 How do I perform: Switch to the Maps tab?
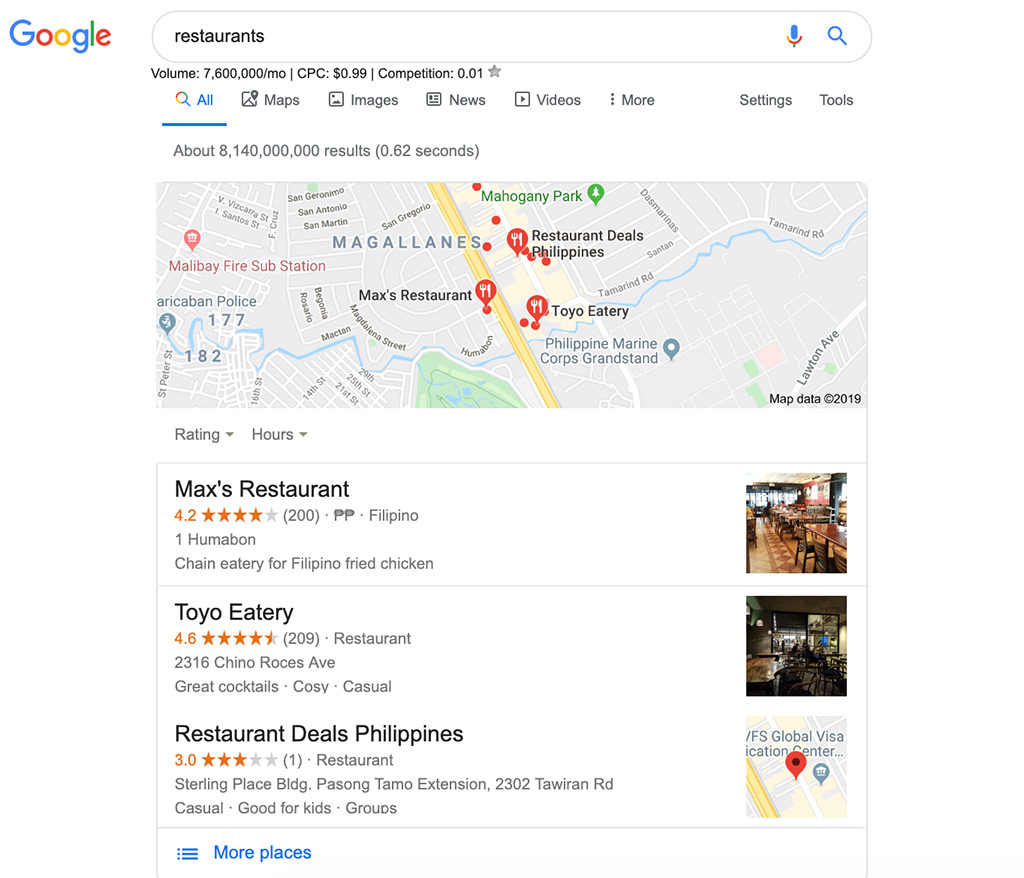tap(270, 100)
